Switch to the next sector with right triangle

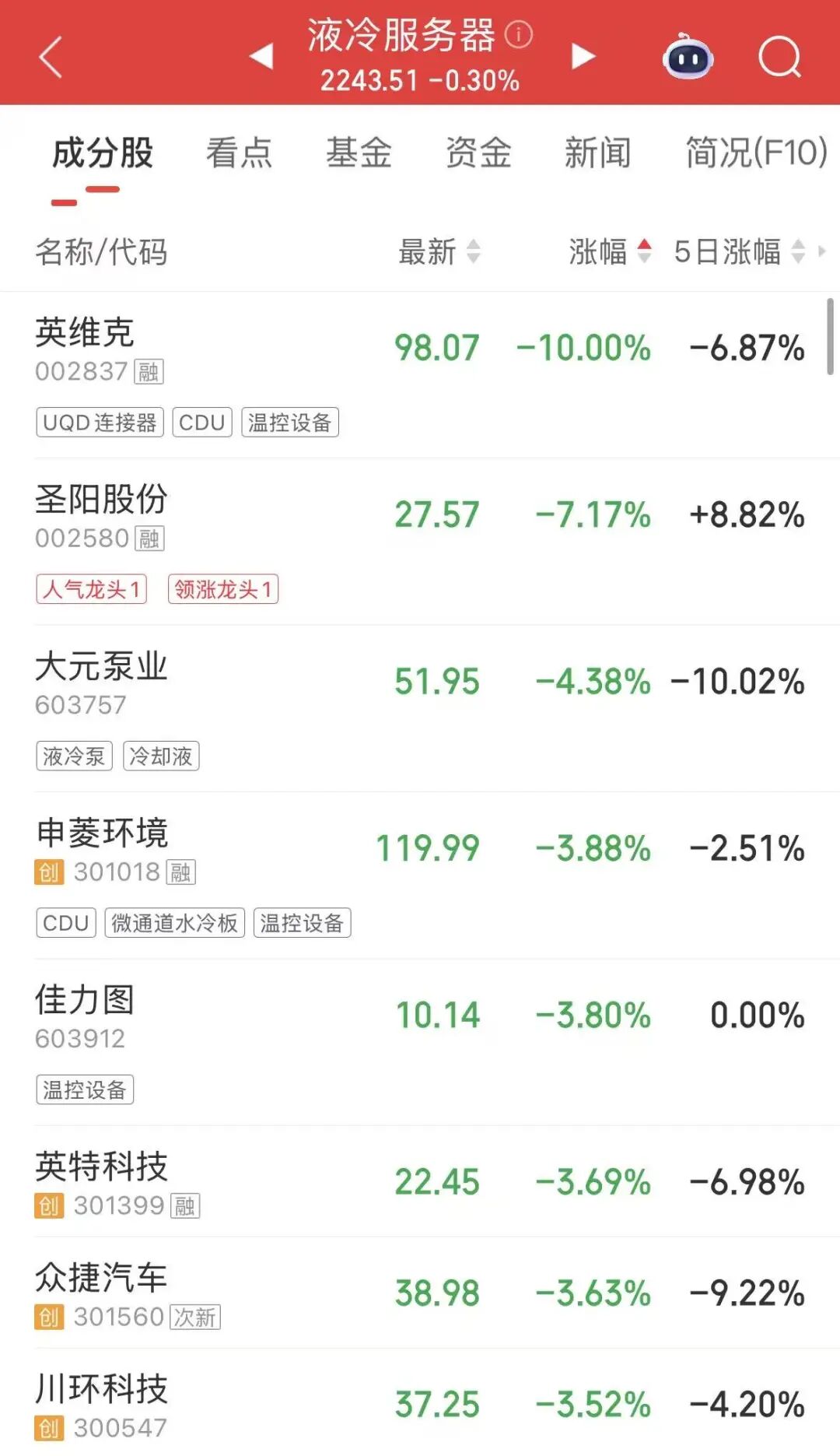tap(583, 56)
